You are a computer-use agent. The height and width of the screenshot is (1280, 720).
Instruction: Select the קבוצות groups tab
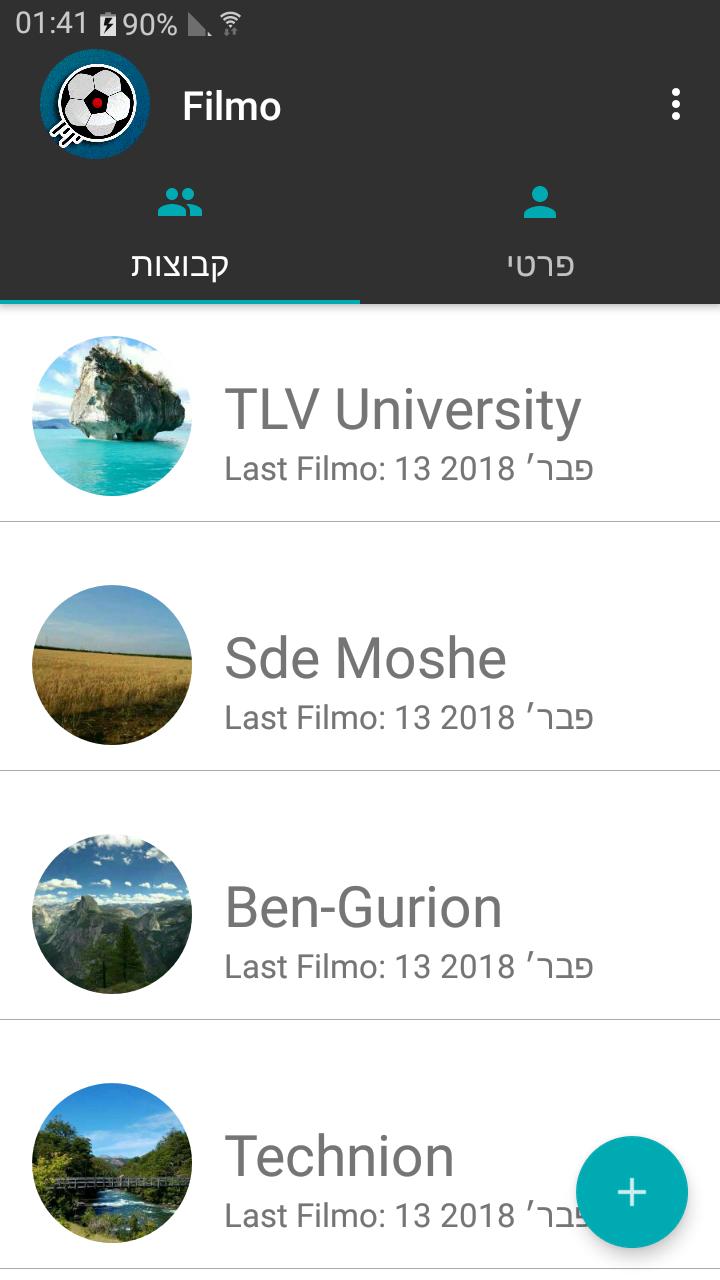pos(180,233)
